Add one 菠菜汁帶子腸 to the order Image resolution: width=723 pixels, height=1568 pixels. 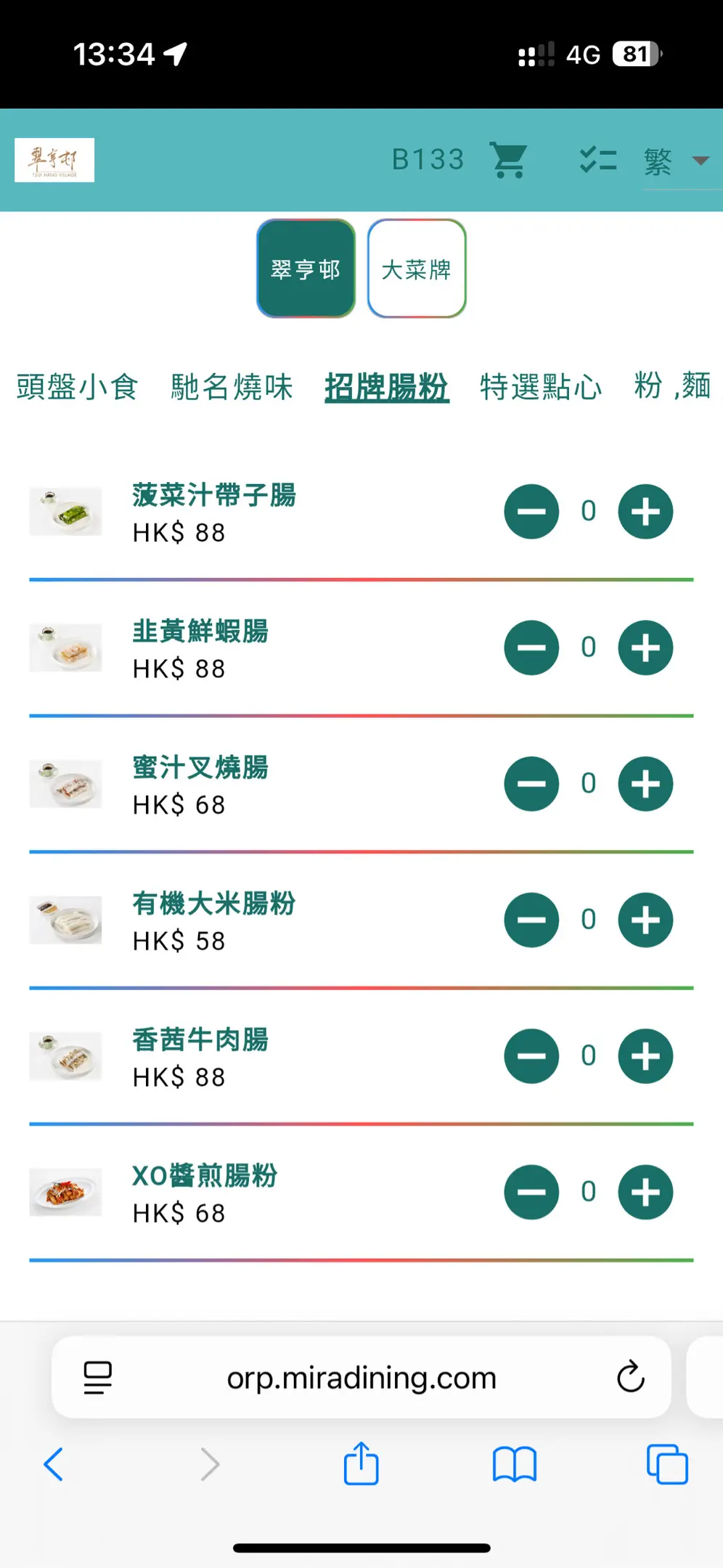click(x=645, y=512)
